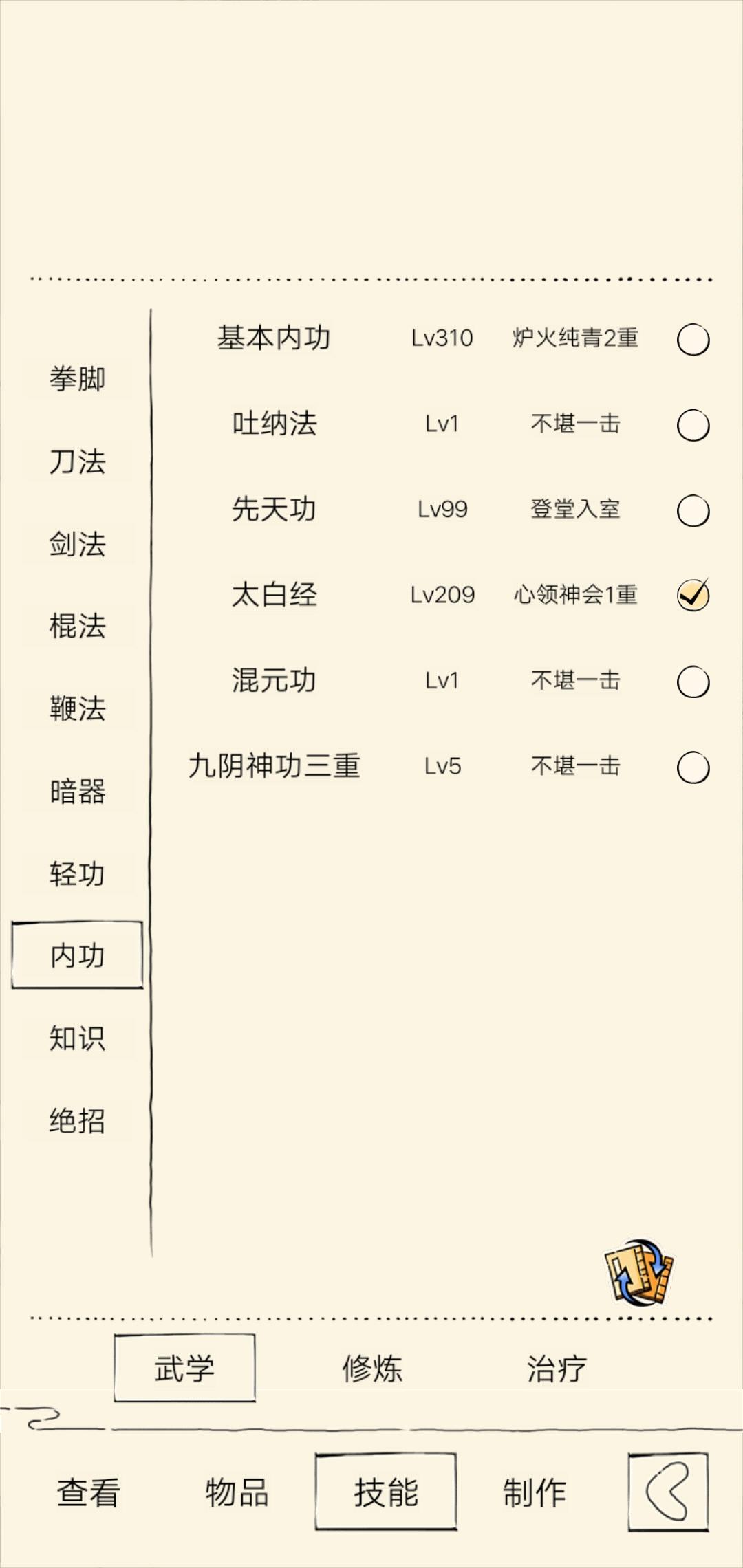Equip 九阴神功三重 by clicking its circle

(x=693, y=767)
